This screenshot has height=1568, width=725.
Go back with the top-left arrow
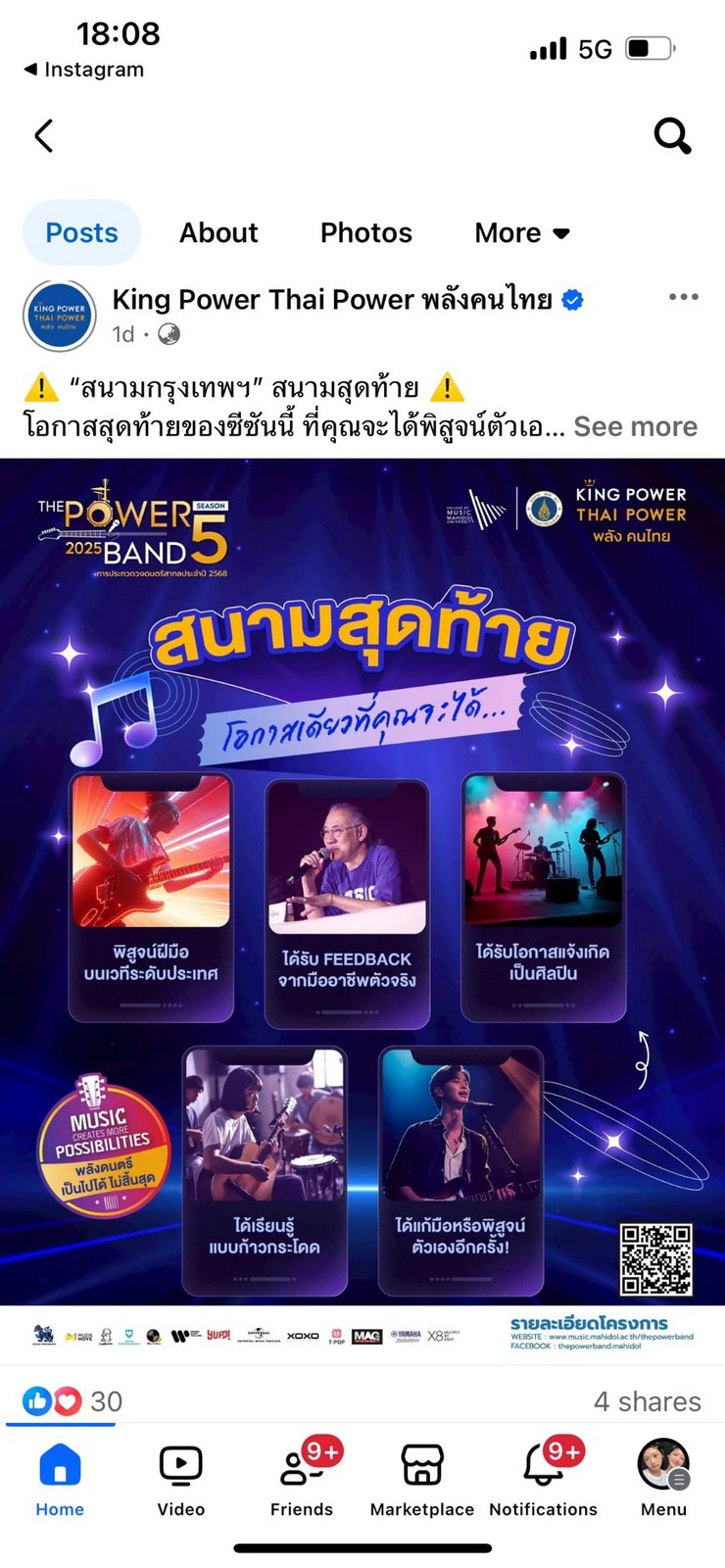(44, 135)
